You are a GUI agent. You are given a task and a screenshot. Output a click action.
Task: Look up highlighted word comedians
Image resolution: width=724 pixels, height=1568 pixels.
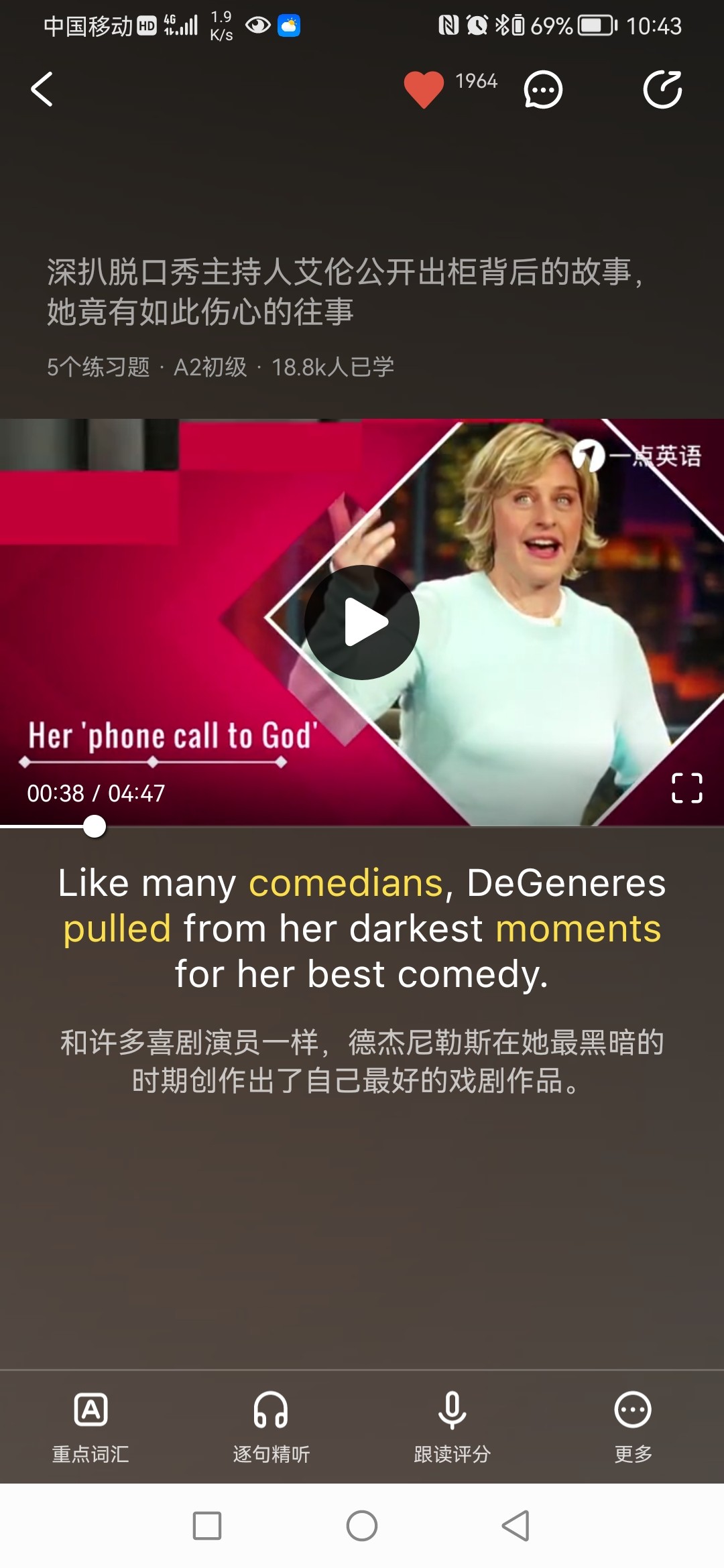point(346,883)
